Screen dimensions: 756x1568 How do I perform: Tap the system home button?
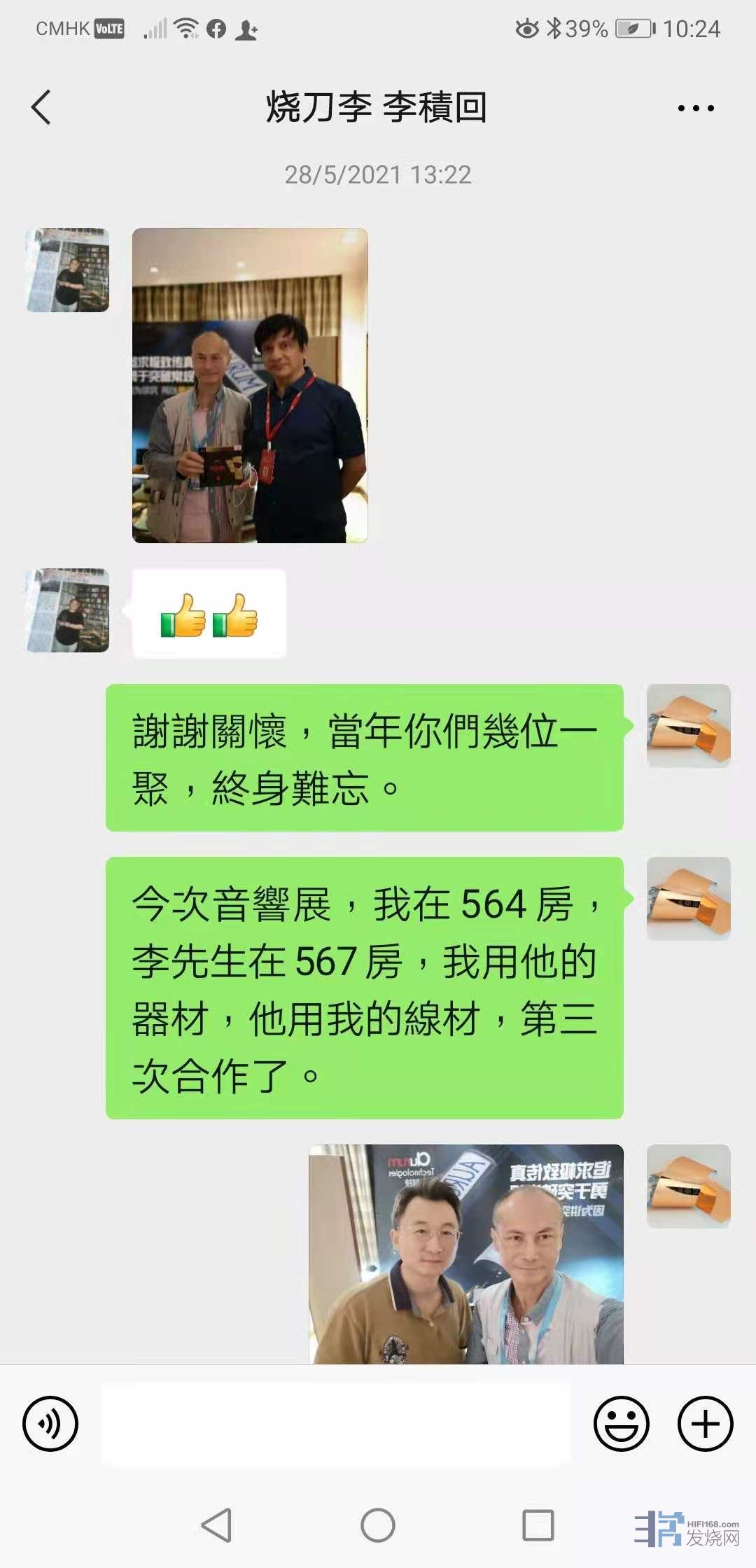click(378, 1525)
